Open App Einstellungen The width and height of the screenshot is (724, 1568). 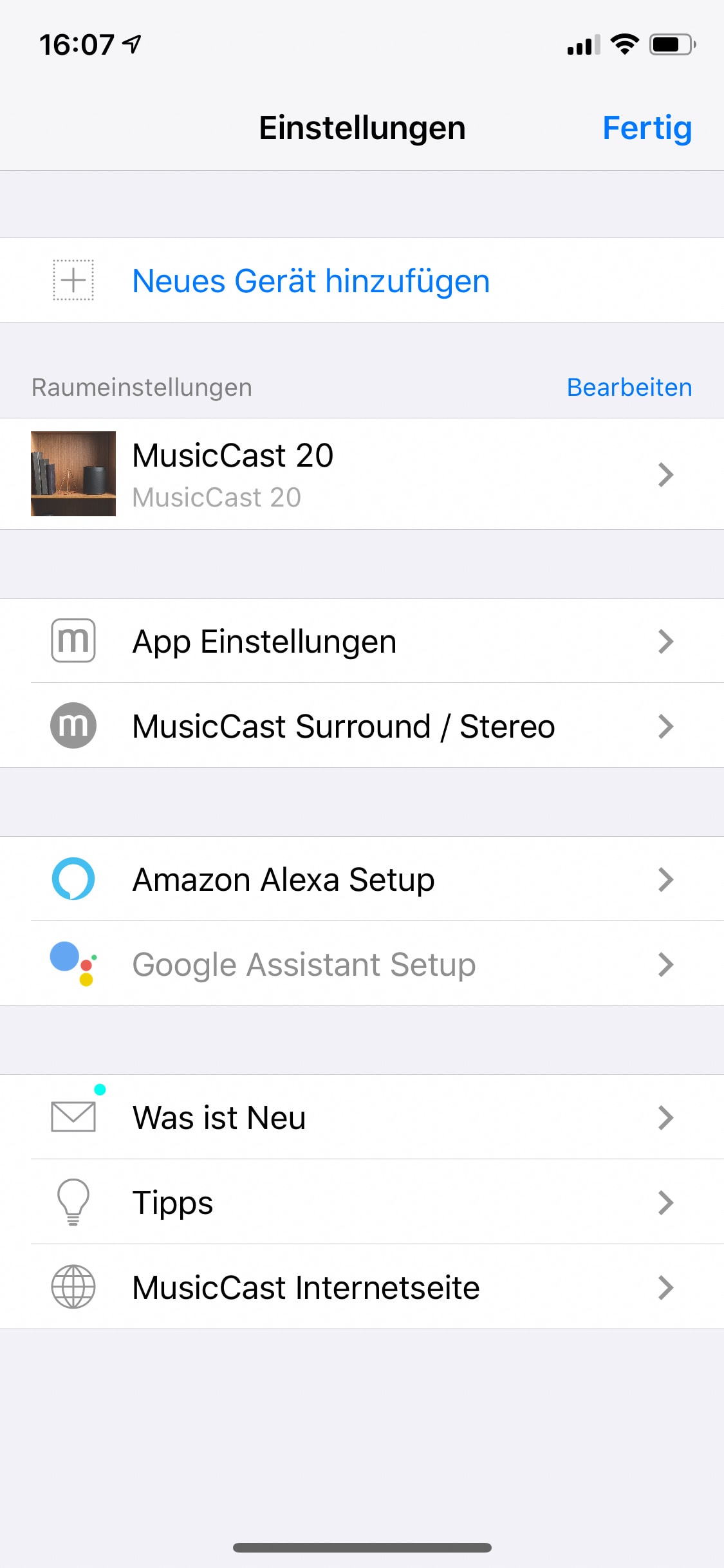tap(360, 642)
